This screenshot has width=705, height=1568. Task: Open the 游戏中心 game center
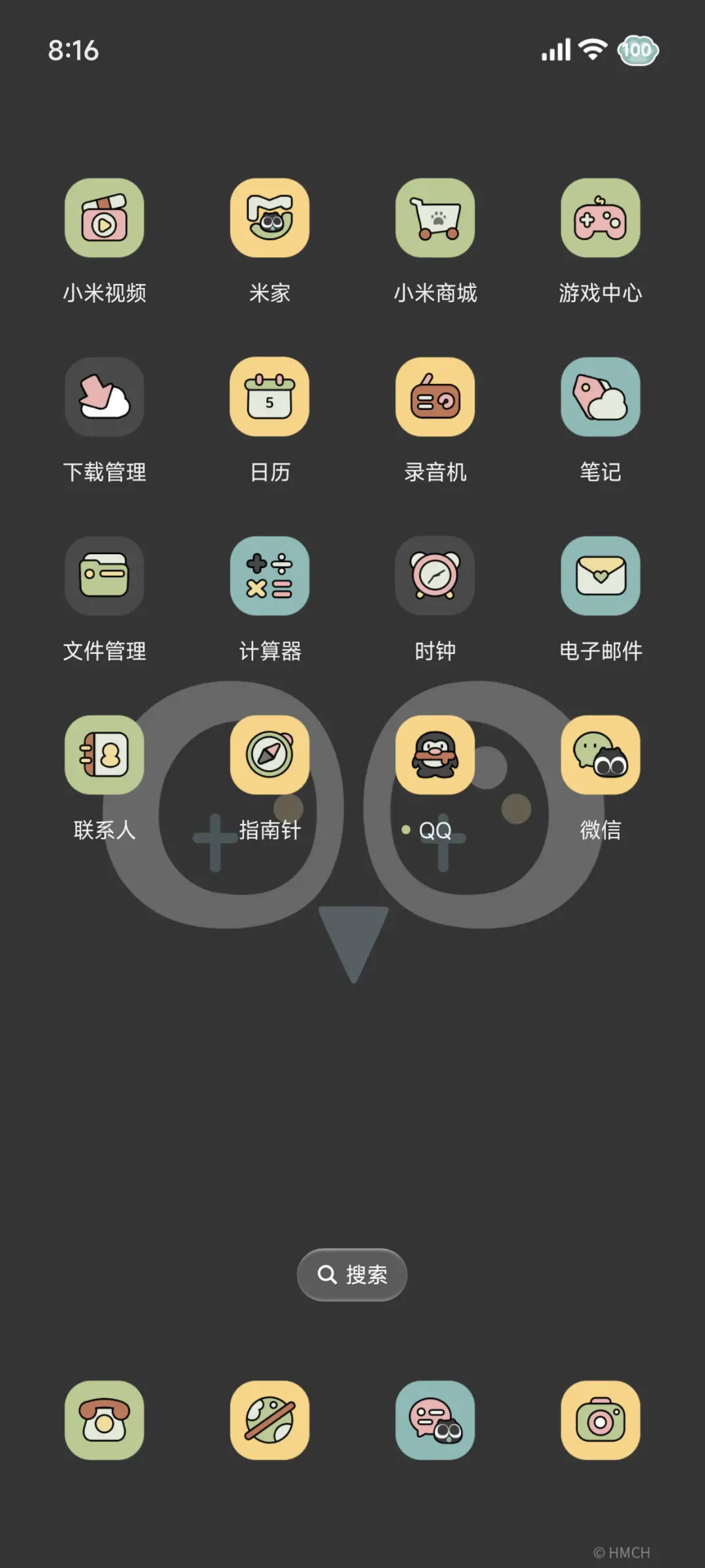point(601,219)
